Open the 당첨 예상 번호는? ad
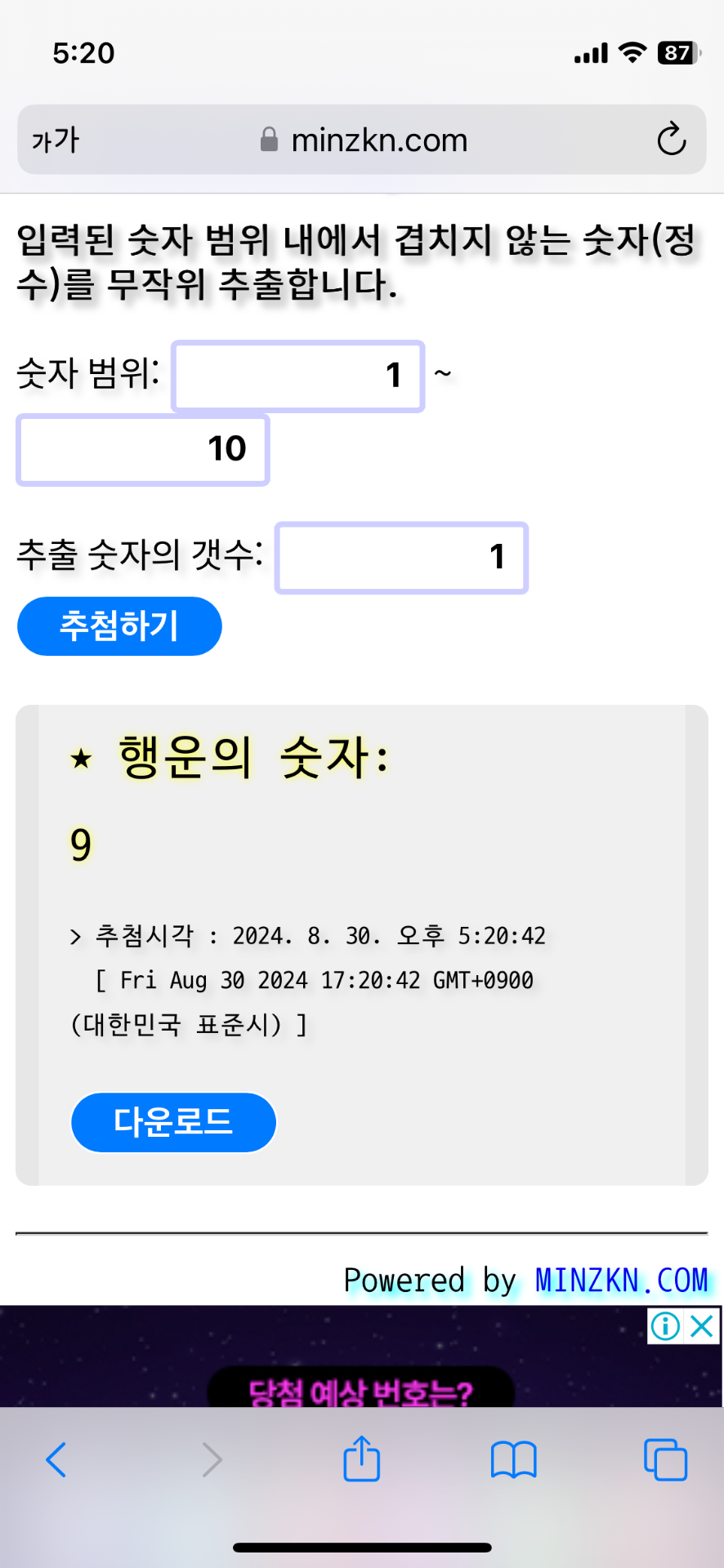724x1568 pixels. click(361, 1390)
